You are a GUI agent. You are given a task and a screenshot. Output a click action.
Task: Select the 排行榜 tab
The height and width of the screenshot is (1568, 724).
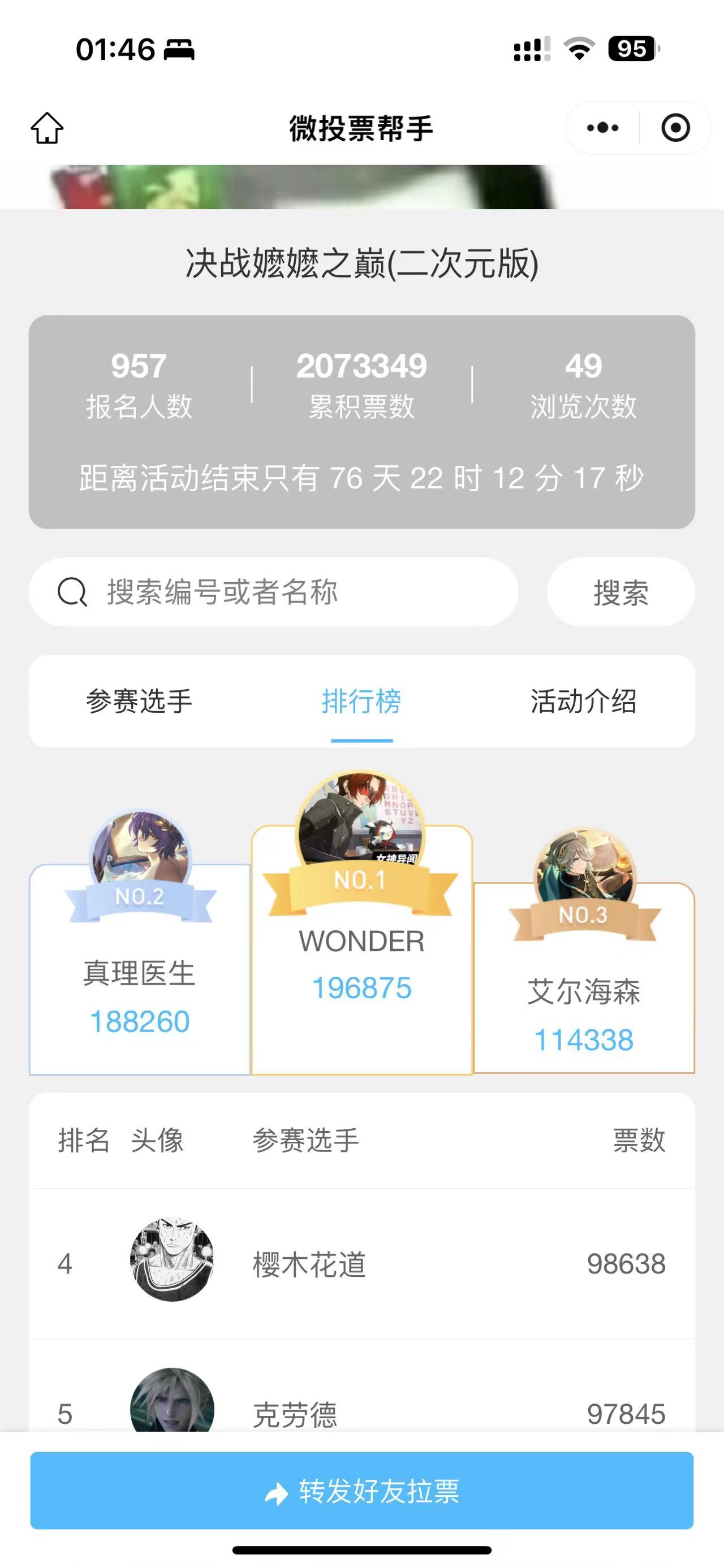[x=361, y=701]
